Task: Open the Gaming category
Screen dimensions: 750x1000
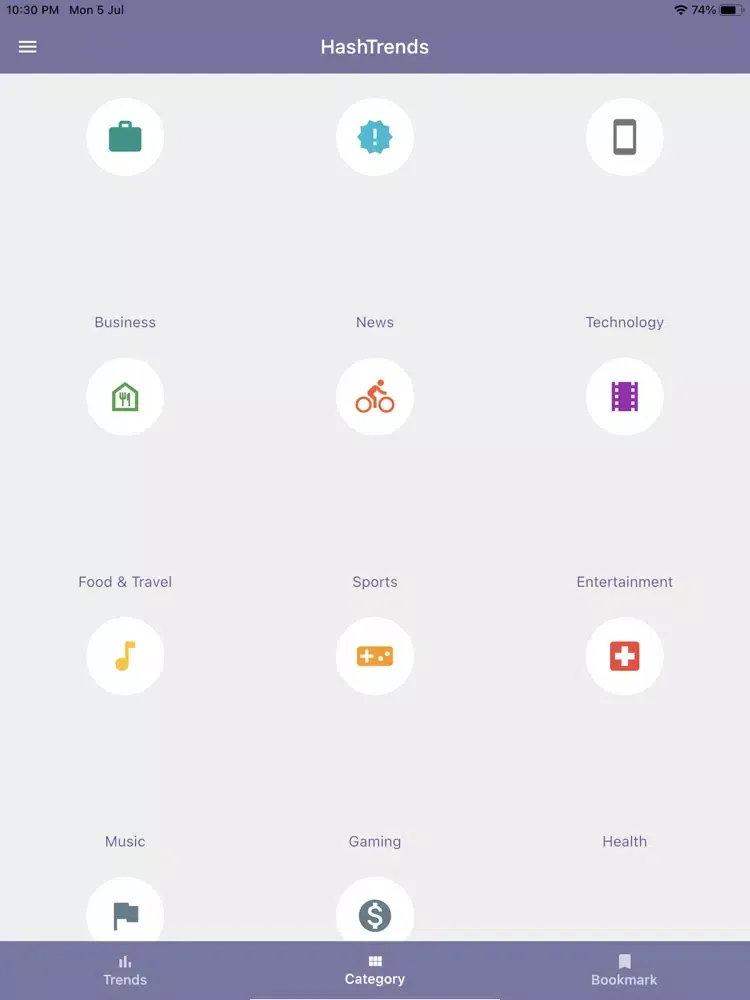Action: coord(375,656)
